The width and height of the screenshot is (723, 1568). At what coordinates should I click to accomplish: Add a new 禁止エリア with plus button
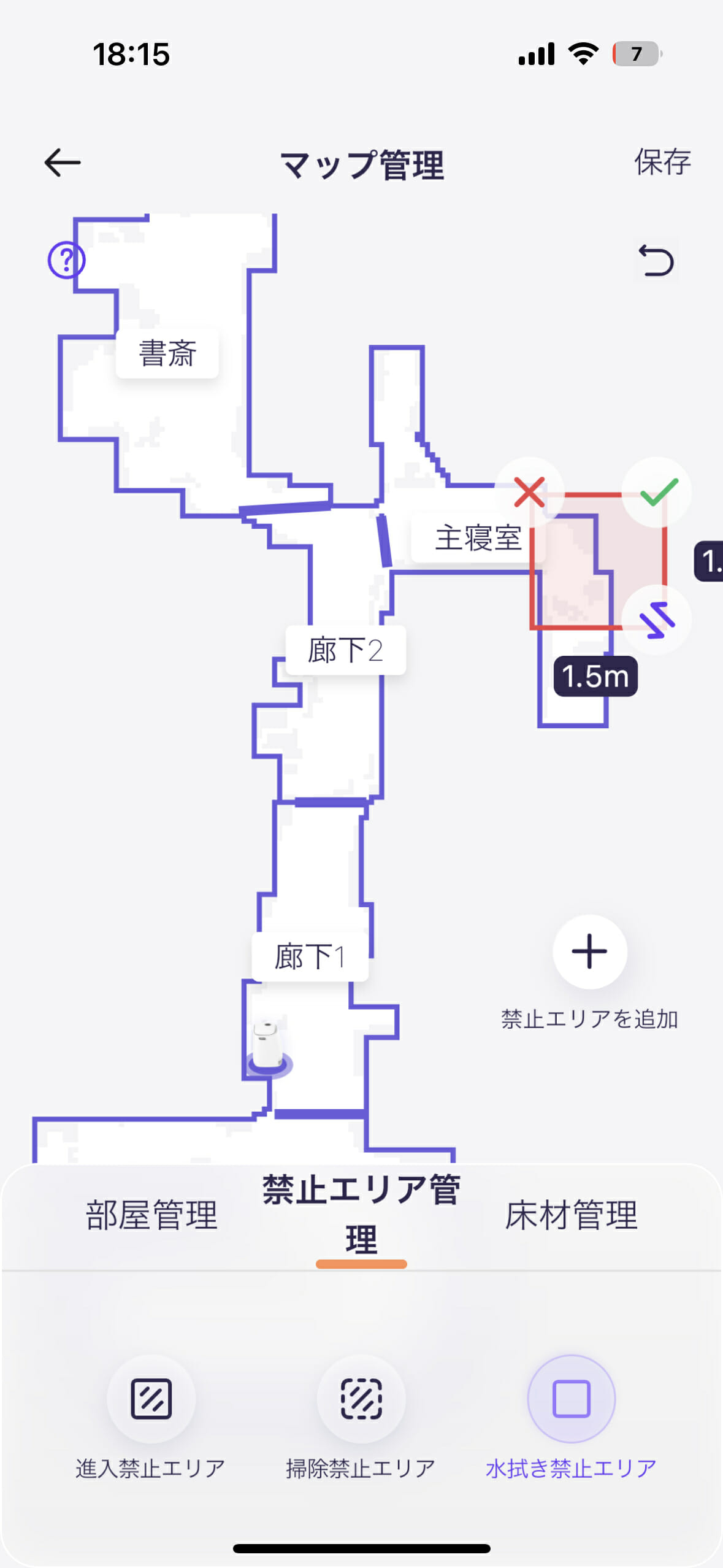(589, 951)
